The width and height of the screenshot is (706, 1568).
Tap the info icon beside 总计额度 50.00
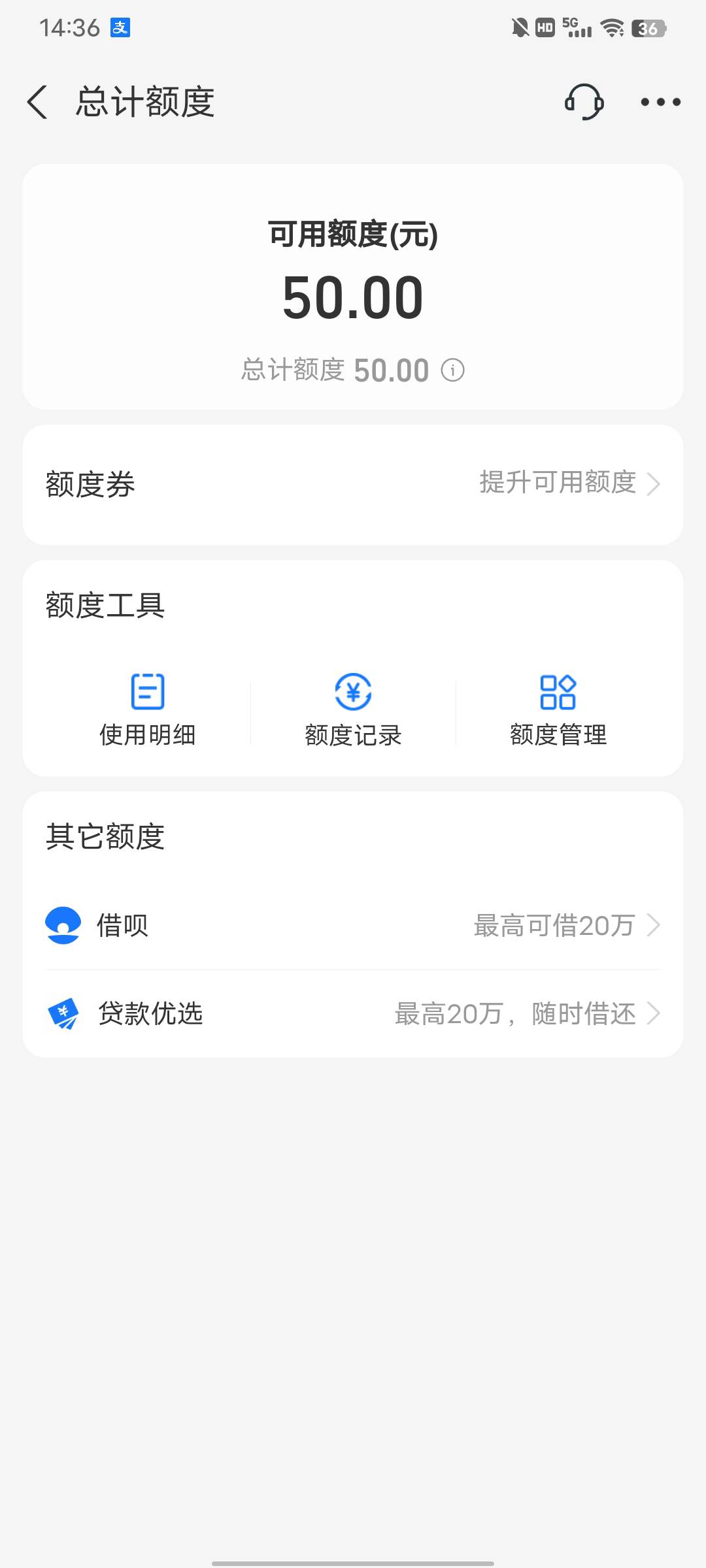click(x=452, y=370)
